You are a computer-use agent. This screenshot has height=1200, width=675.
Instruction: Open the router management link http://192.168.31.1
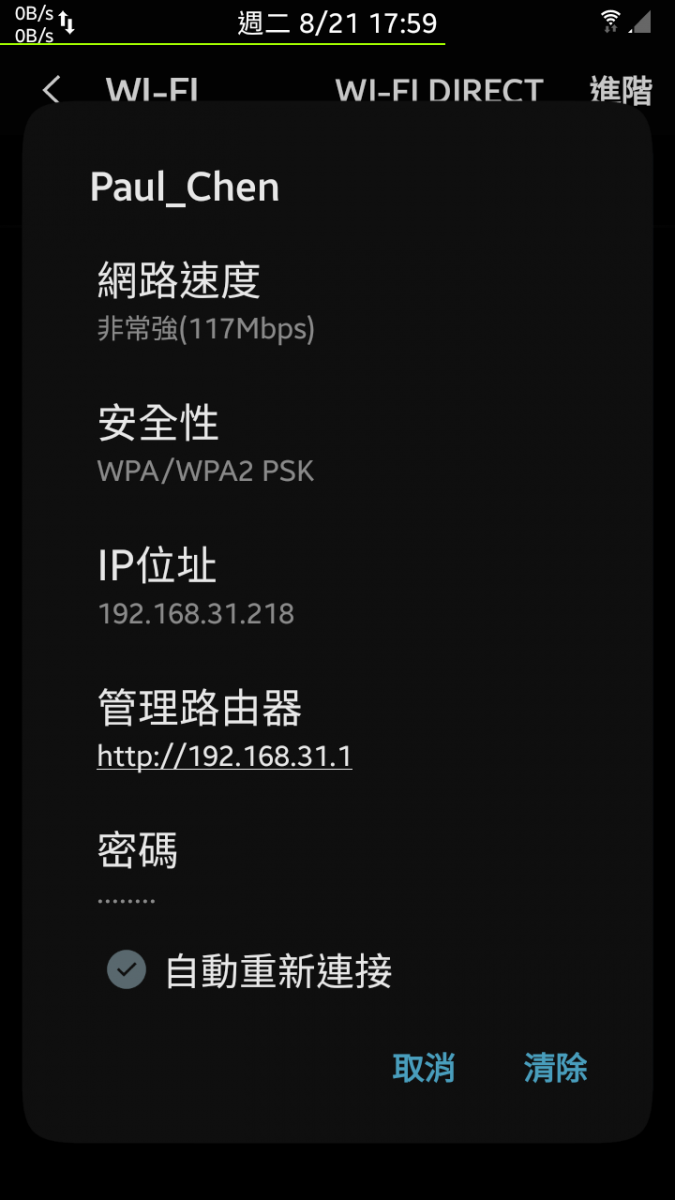pos(224,756)
